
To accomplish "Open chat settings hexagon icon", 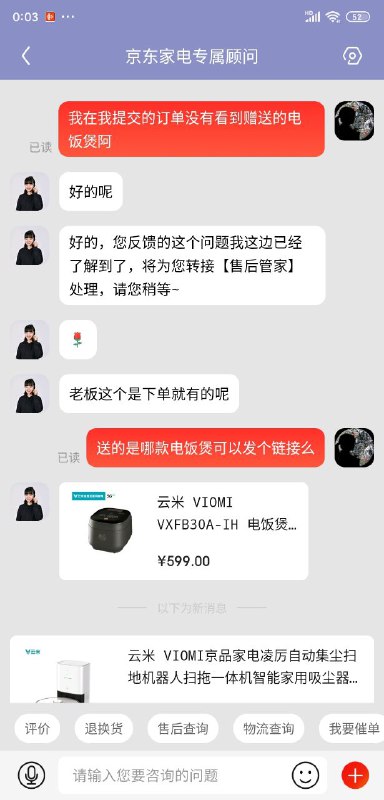I will [x=352, y=56].
